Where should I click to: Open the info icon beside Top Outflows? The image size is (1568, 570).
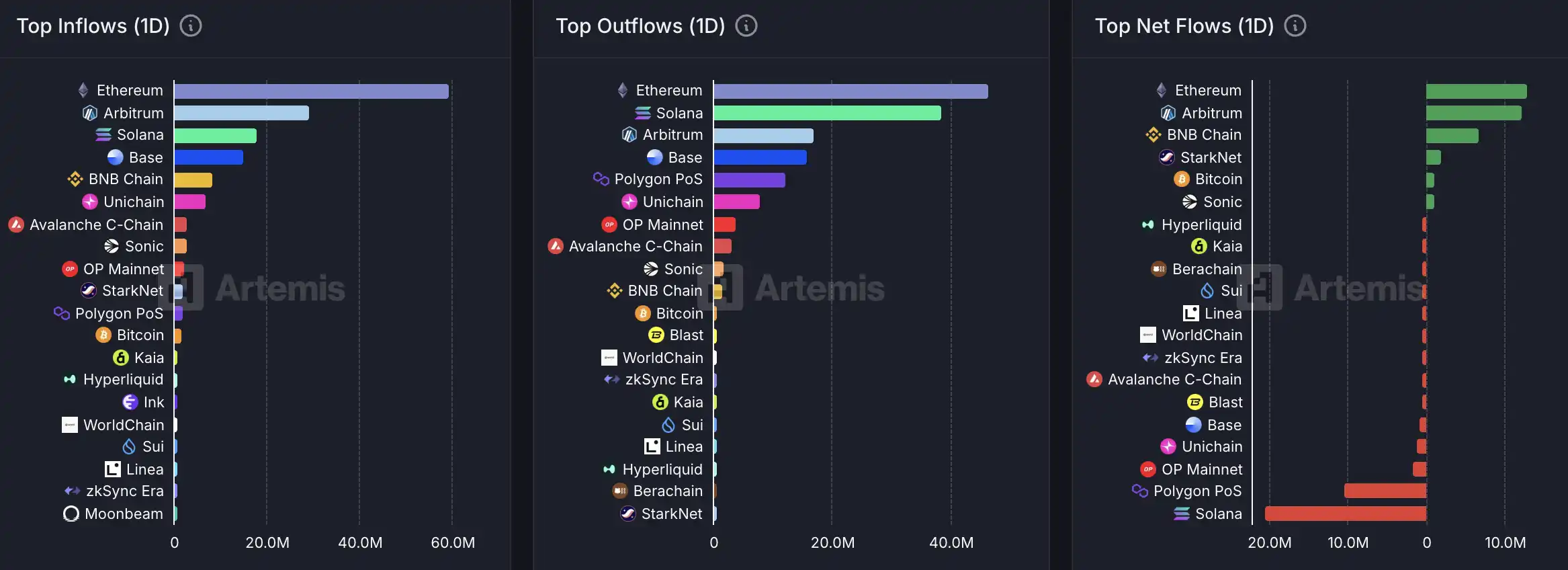point(746,26)
